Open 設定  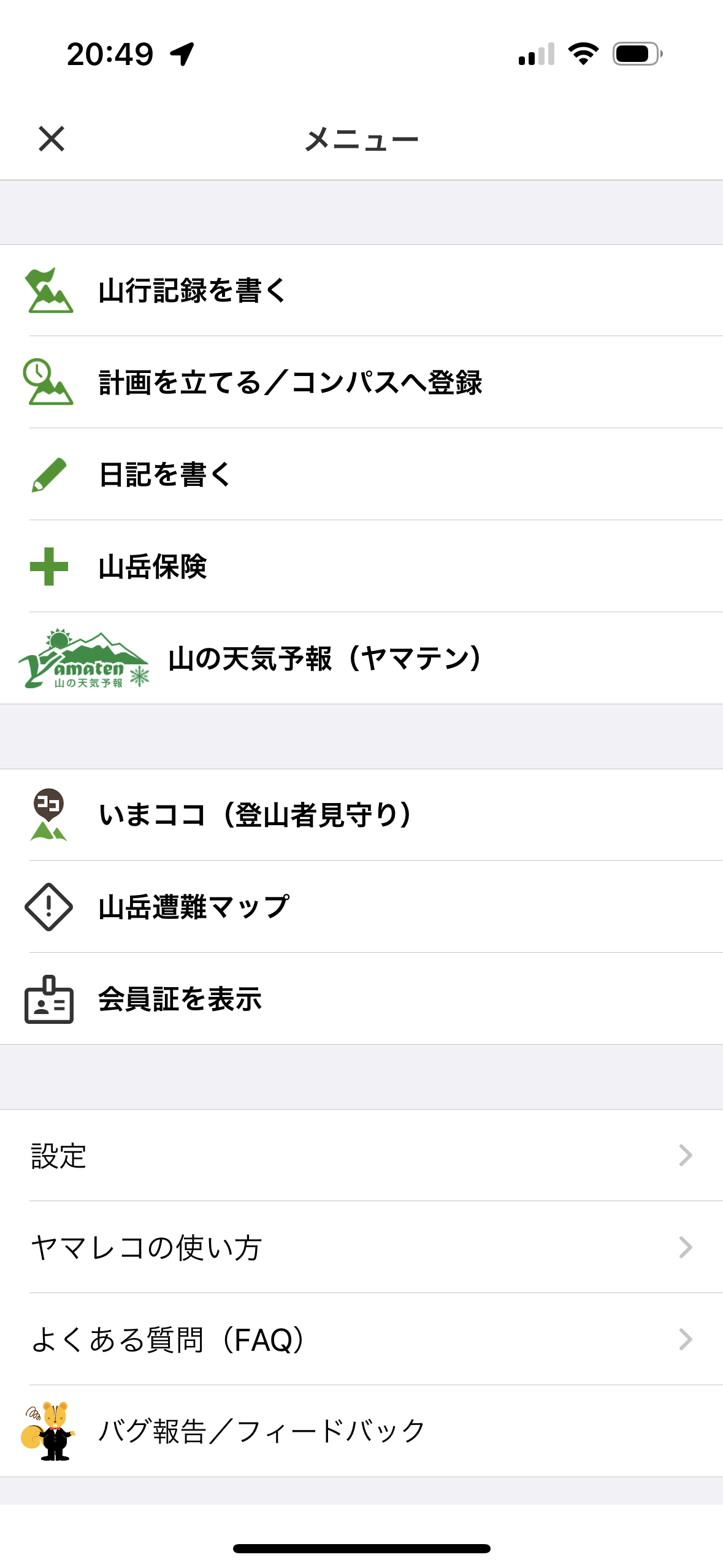[x=362, y=1155]
